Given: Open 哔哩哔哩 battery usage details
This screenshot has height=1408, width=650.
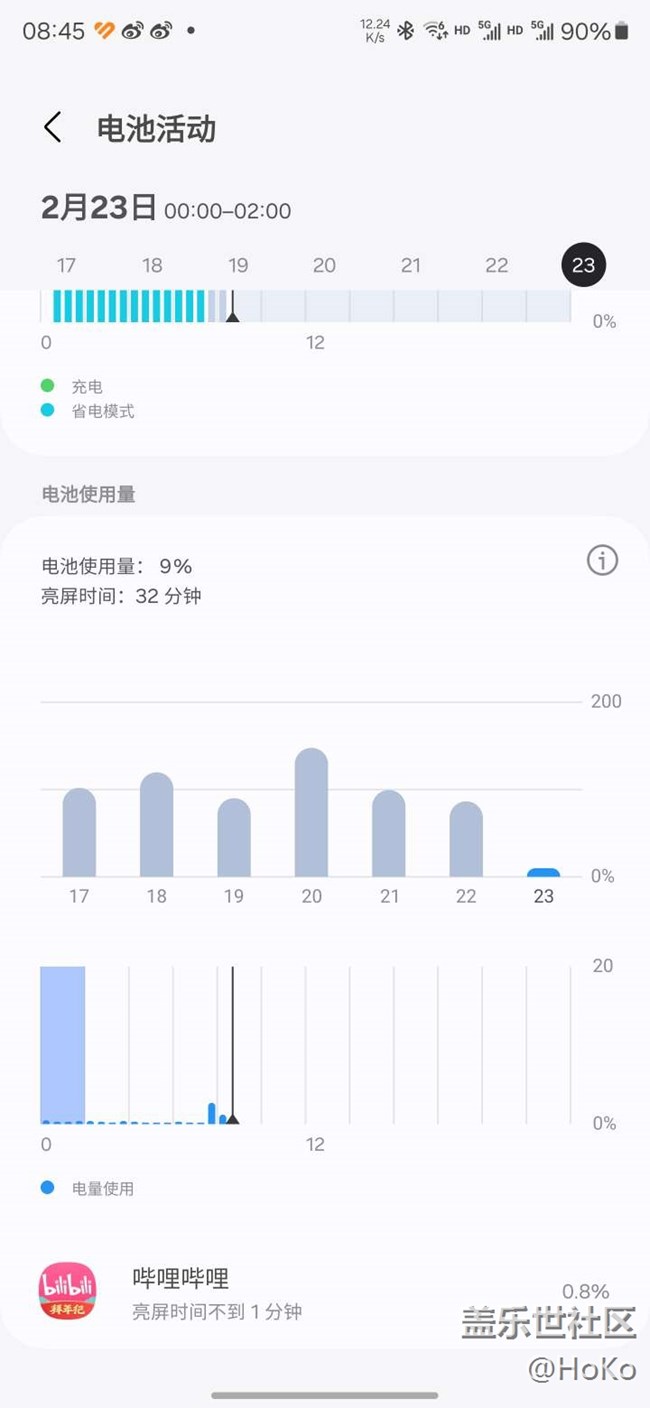Looking at the screenshot, I should click(x=325, y=1292).
